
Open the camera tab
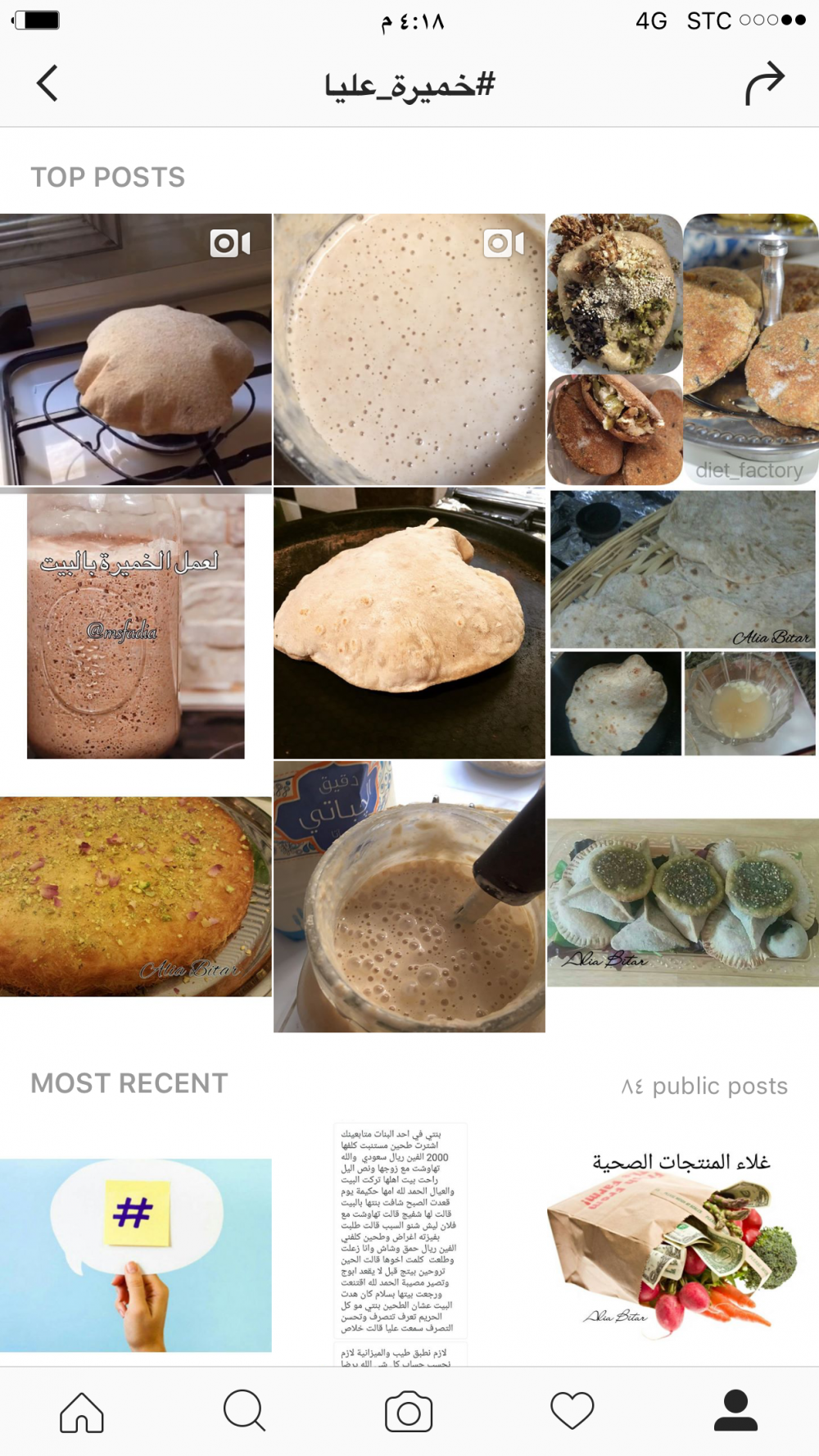409,1412
